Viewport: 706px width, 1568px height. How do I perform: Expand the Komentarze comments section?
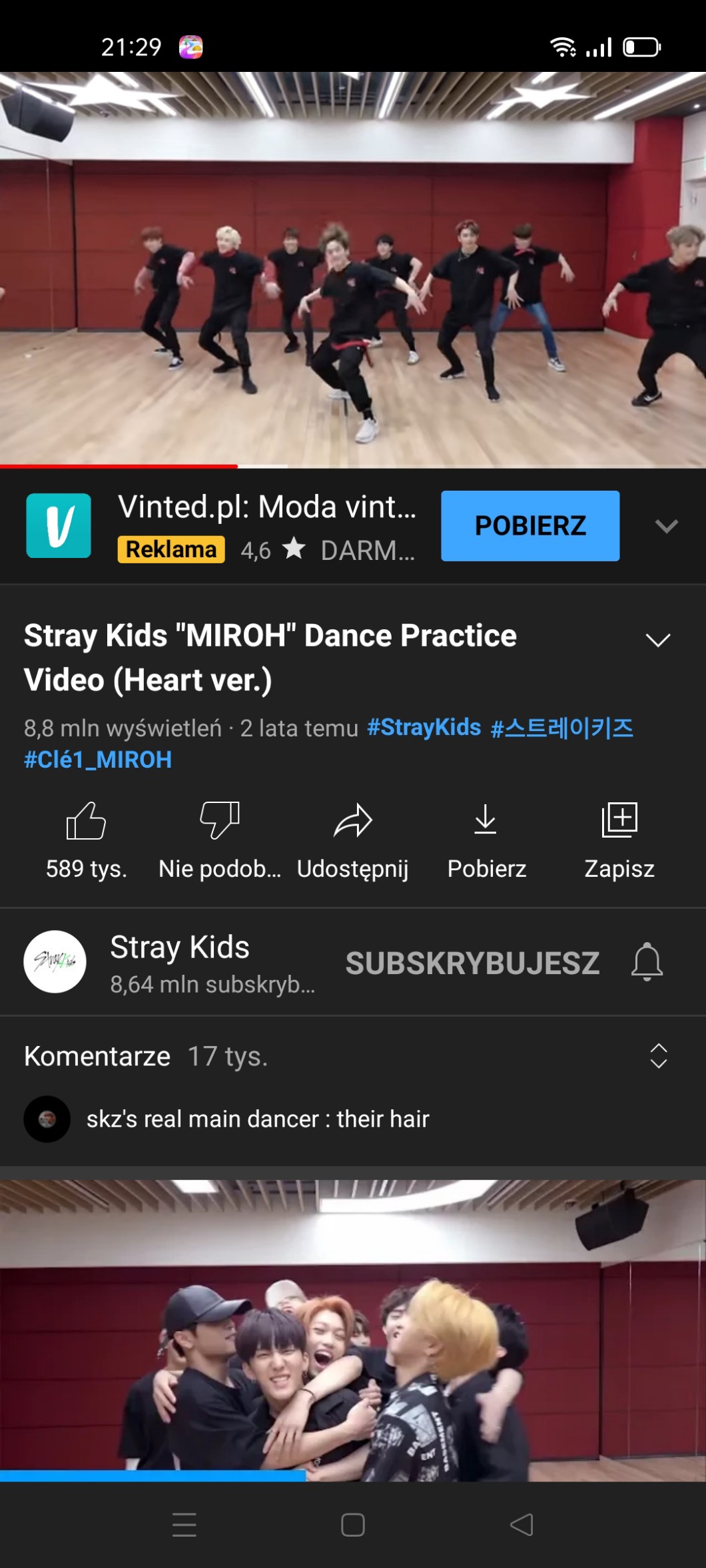[658, 1056]
